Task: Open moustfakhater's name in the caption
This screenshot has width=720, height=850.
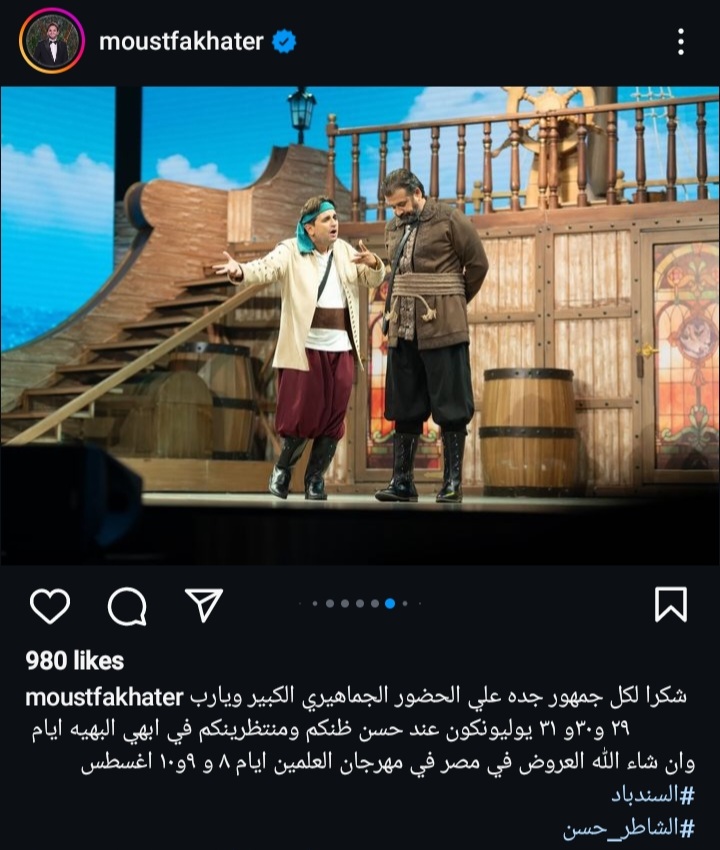Action: click(x=104, y=696)
